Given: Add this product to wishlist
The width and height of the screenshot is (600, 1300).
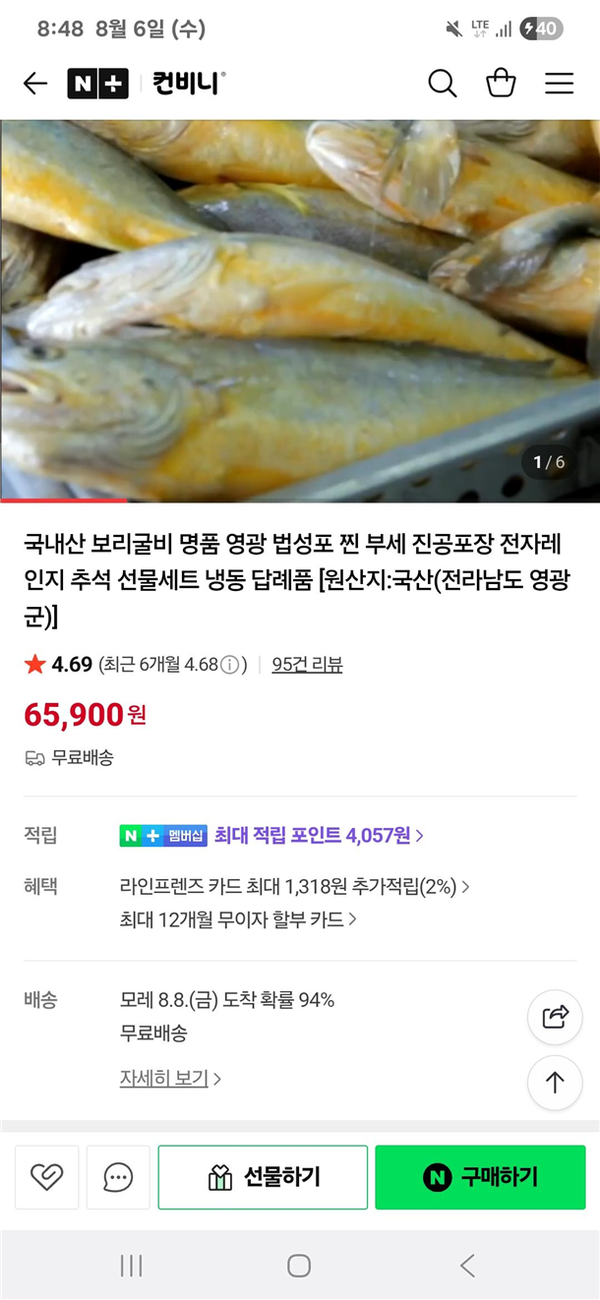Looking at the screenshot, I should (x=47, y=1177).
